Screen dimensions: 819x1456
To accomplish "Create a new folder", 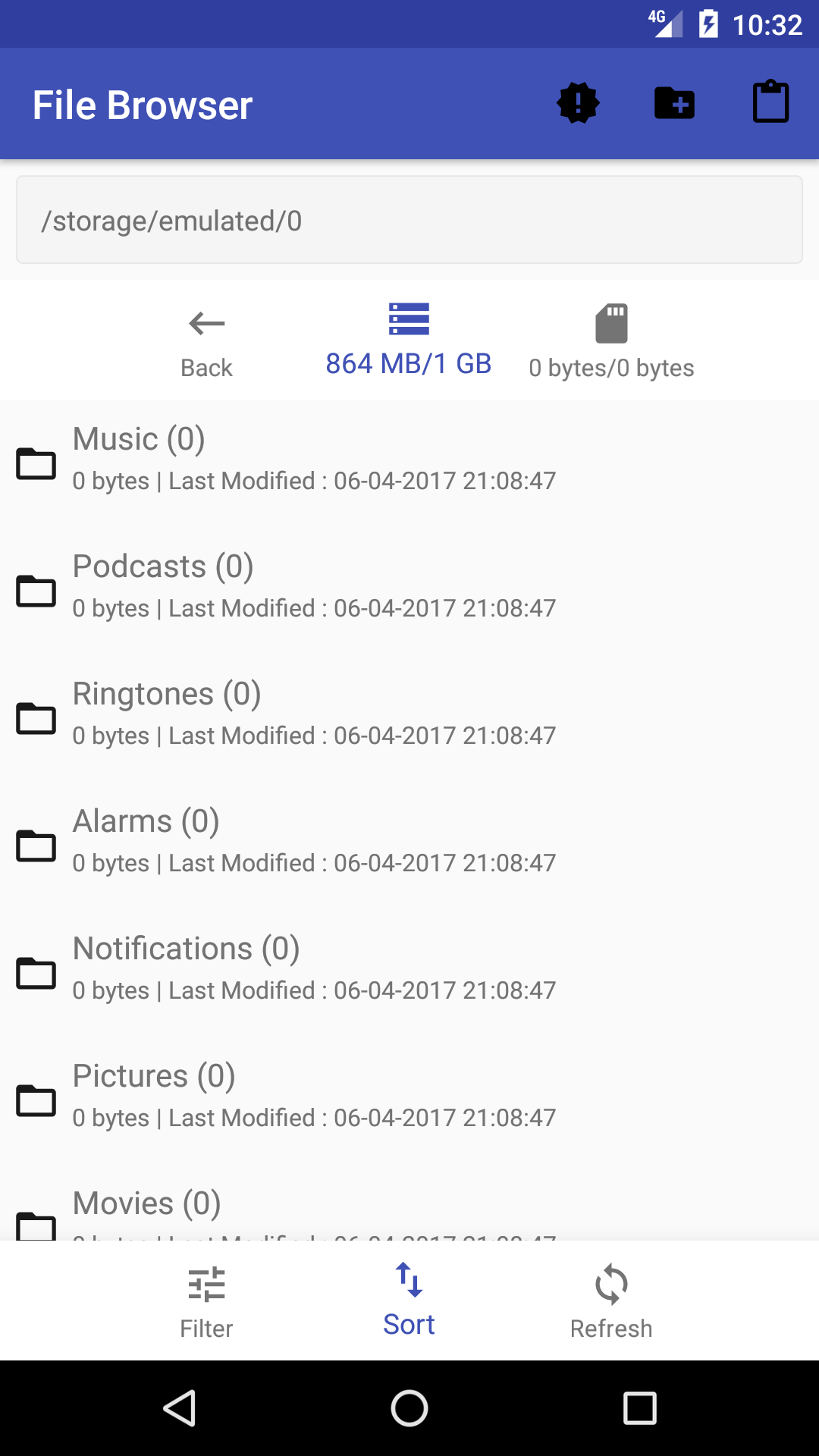I will pyautogui.click(x=674, y=103).
